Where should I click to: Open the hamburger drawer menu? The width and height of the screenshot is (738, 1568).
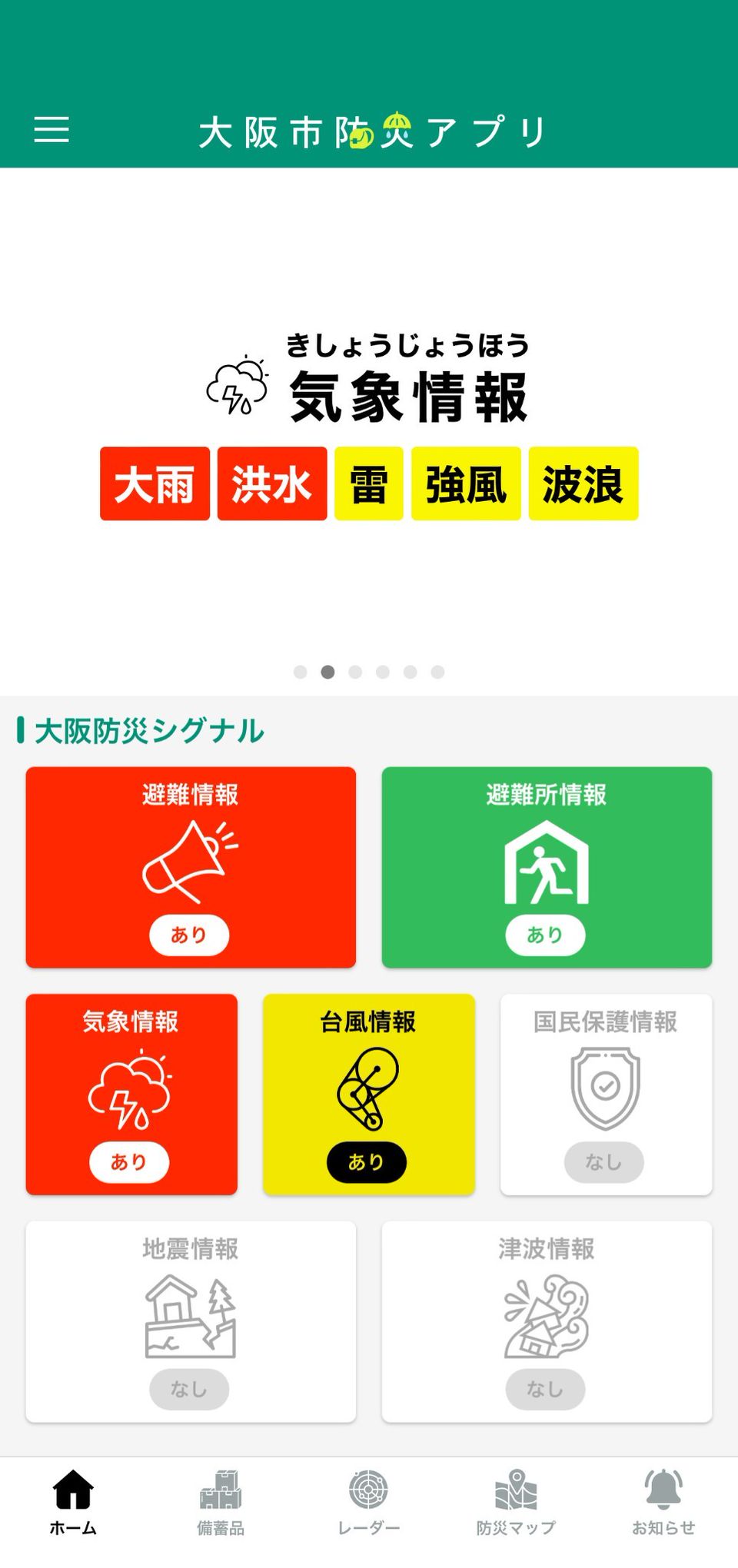click(52, 129)
